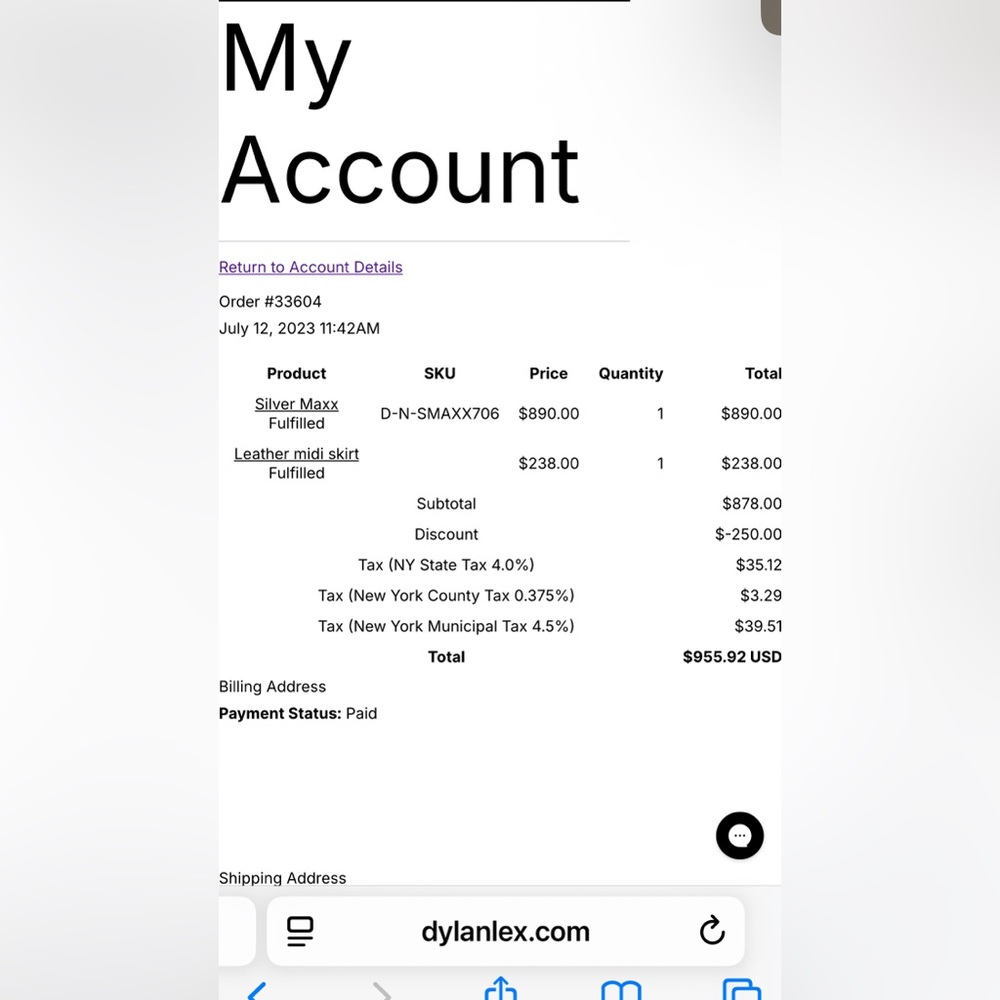The image size is (1000, 1000).
Task: Open the chat support bubble
Action: pos(740,835)
